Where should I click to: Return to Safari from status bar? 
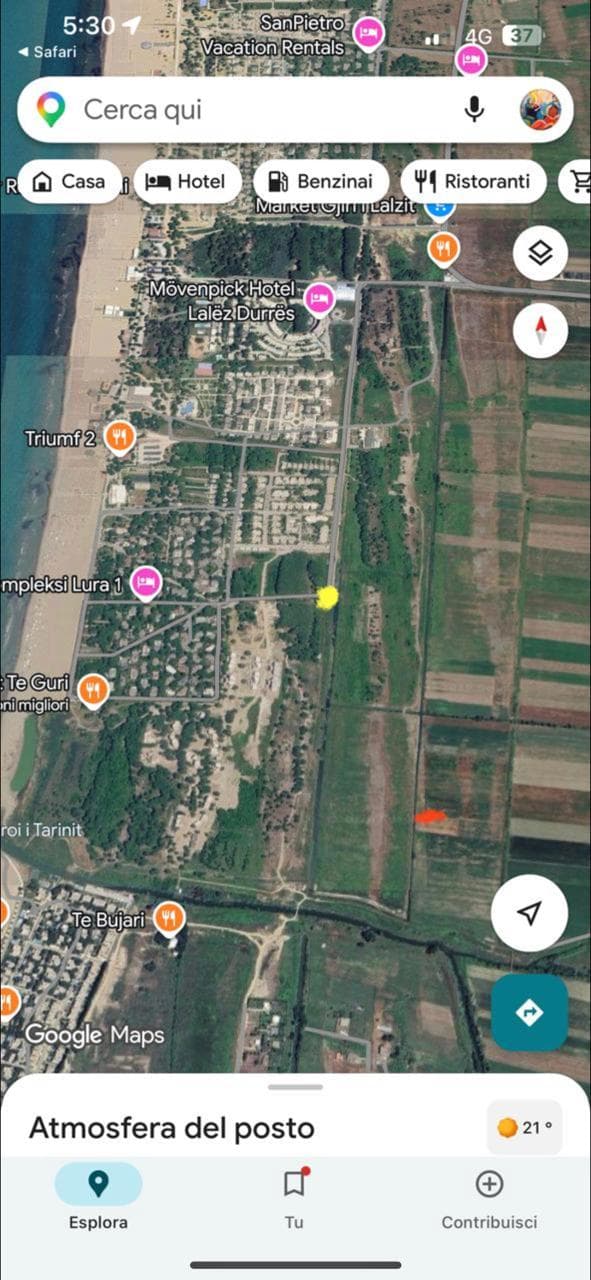(x=47, y=51)
